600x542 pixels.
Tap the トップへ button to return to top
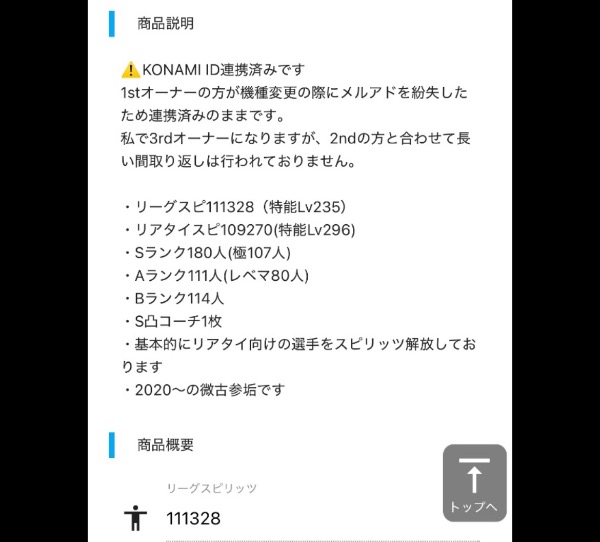(474, 483)
